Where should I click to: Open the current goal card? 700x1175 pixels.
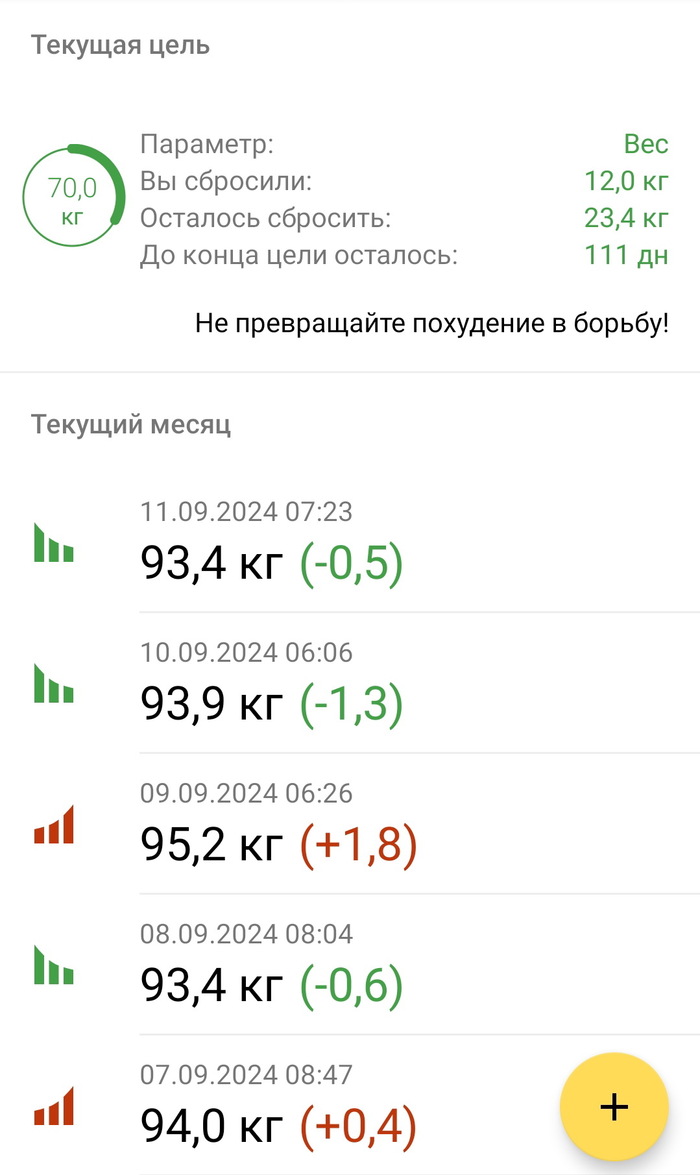click(349, 200)
